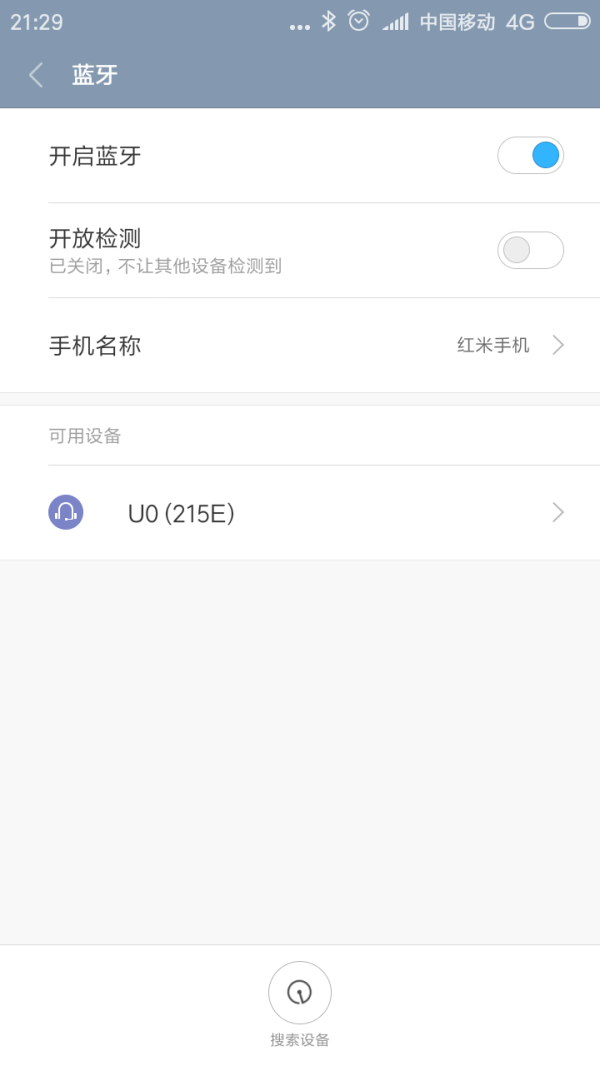Enable the 开放检测 switch

(x=531, y=250)
